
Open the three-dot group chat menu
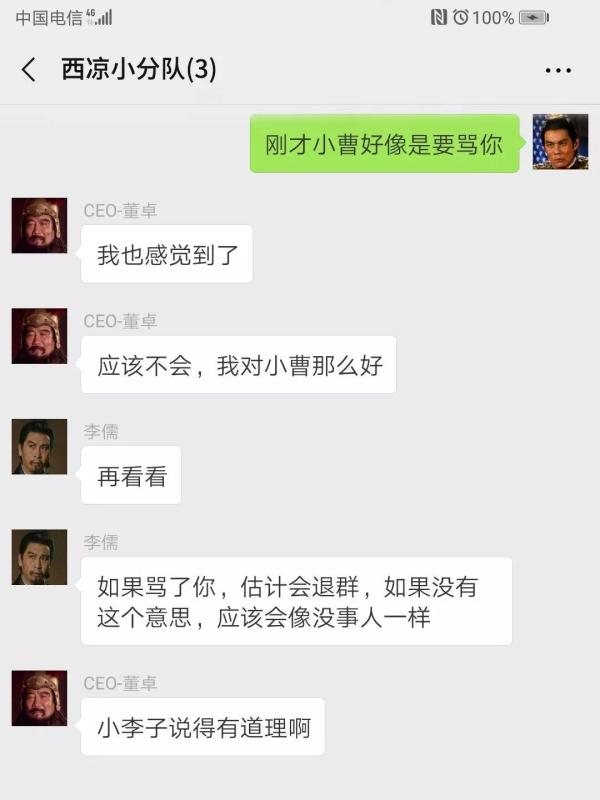[x=558, y=70]
